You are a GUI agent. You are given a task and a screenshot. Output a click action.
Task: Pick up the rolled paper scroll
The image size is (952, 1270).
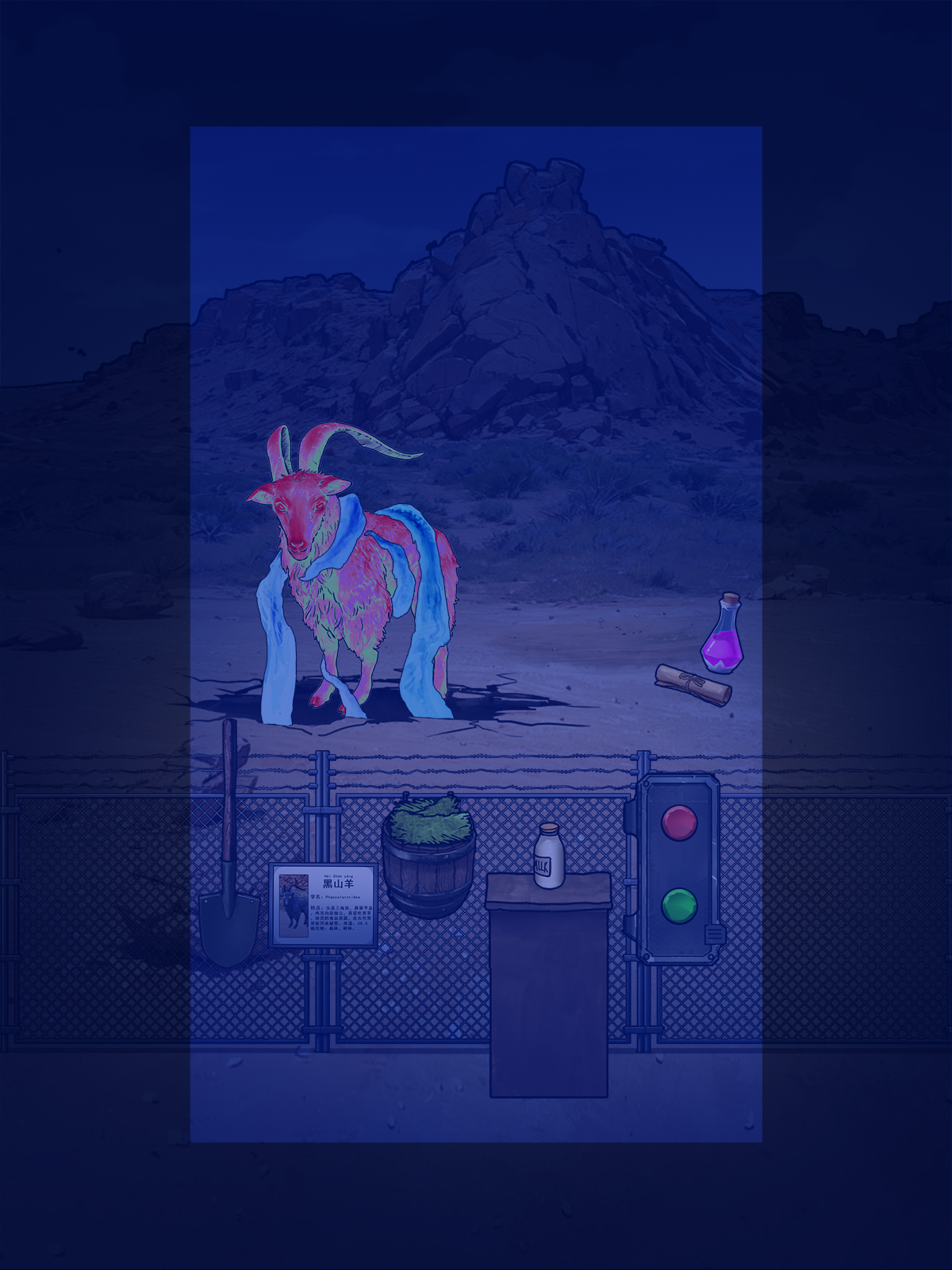pyautogui.click(x=693, y=684)
